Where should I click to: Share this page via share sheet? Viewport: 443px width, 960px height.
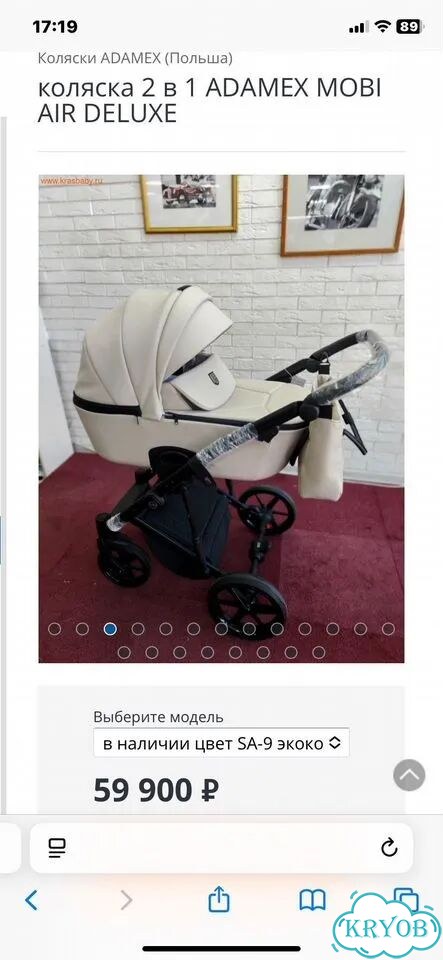tap(219, 899)
